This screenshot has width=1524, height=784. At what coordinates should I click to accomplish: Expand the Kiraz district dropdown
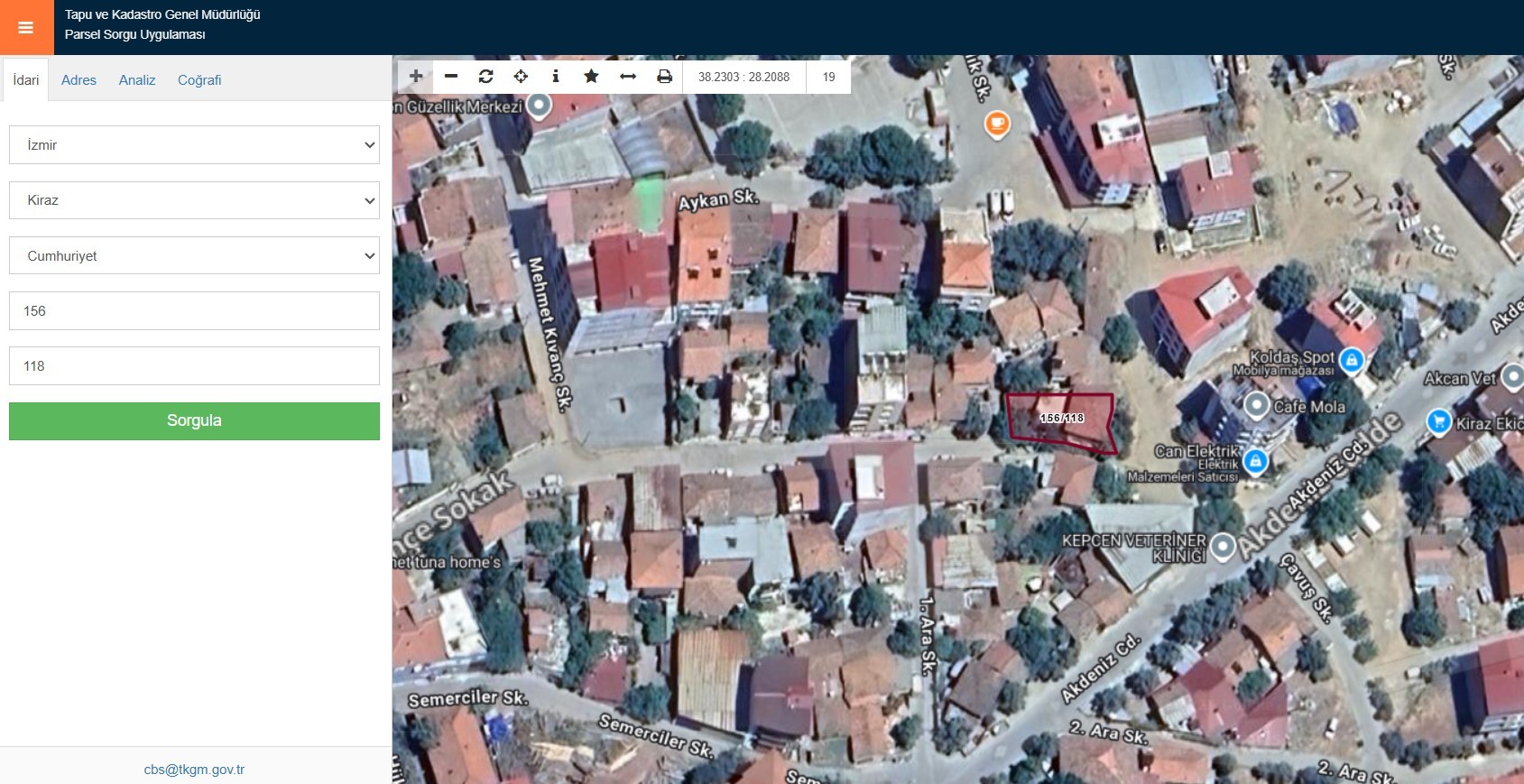click(x=194, y=200)
